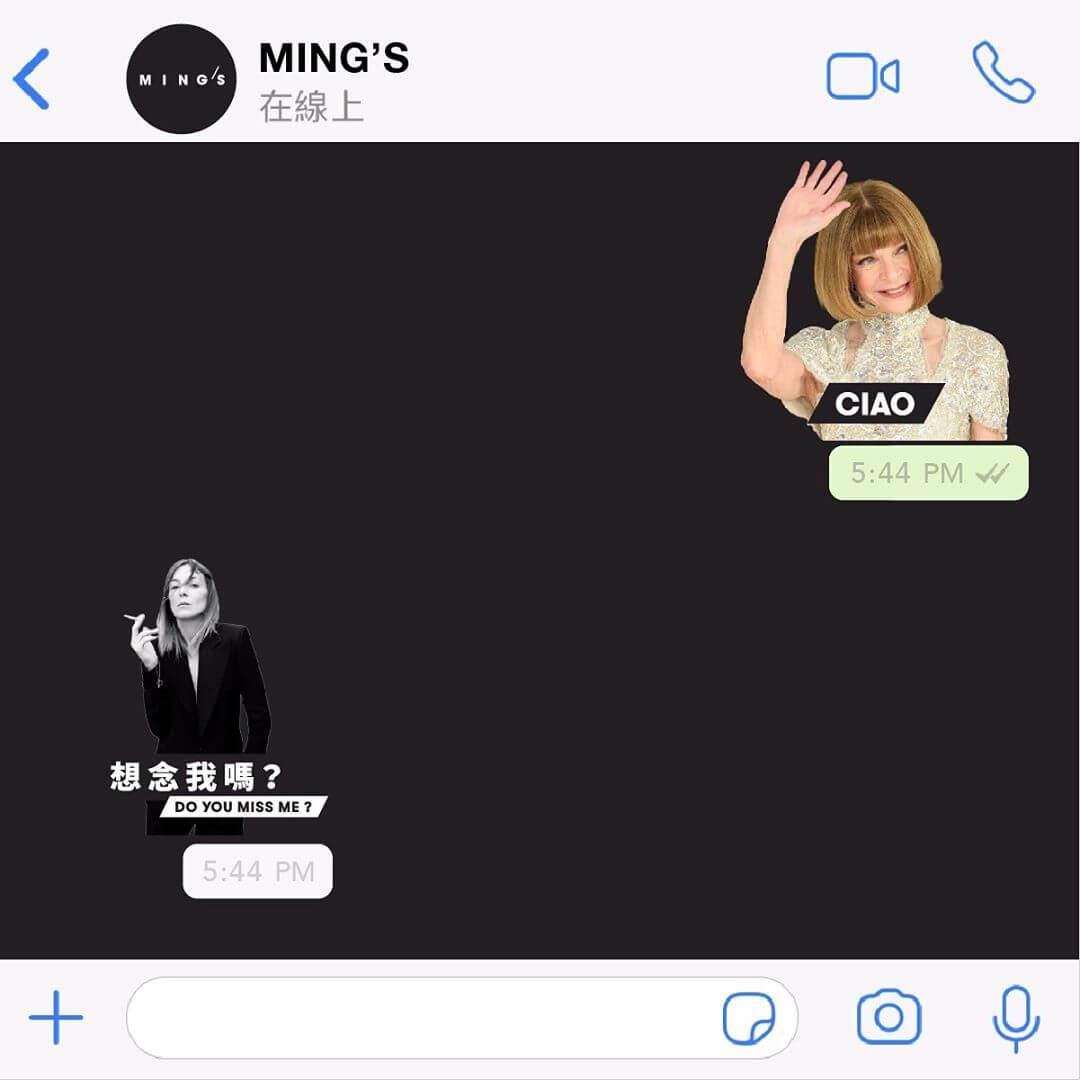
Task: Open MING'S contact info
Action: click(x=333, y=78)
